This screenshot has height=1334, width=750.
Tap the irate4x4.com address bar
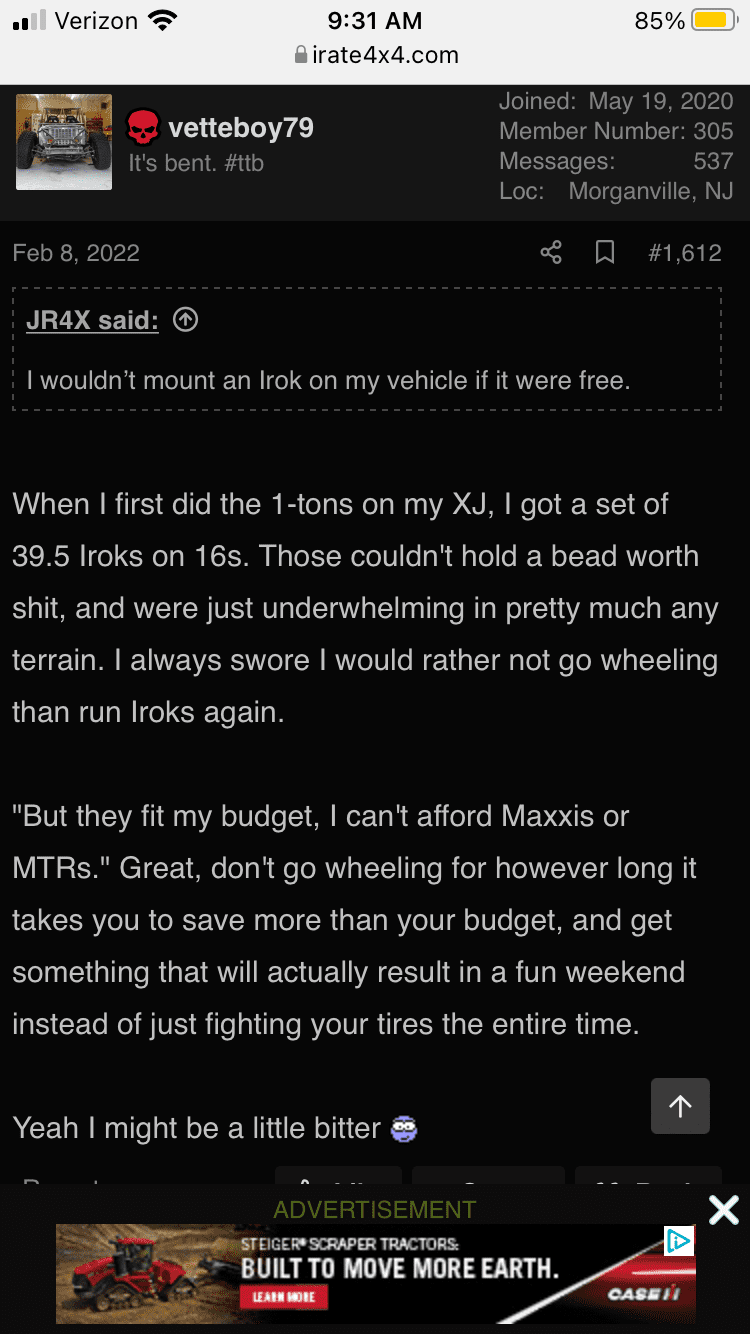[x=375, y=55]
